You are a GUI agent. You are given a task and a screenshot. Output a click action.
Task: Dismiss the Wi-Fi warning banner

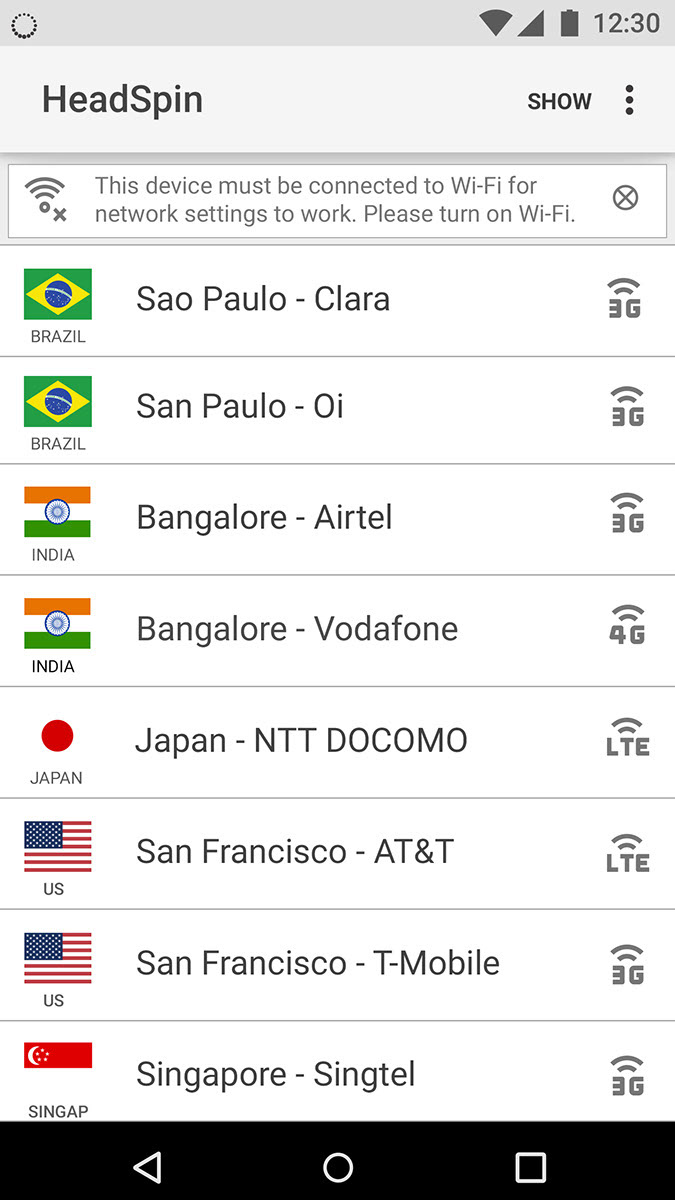coord(625,198)
